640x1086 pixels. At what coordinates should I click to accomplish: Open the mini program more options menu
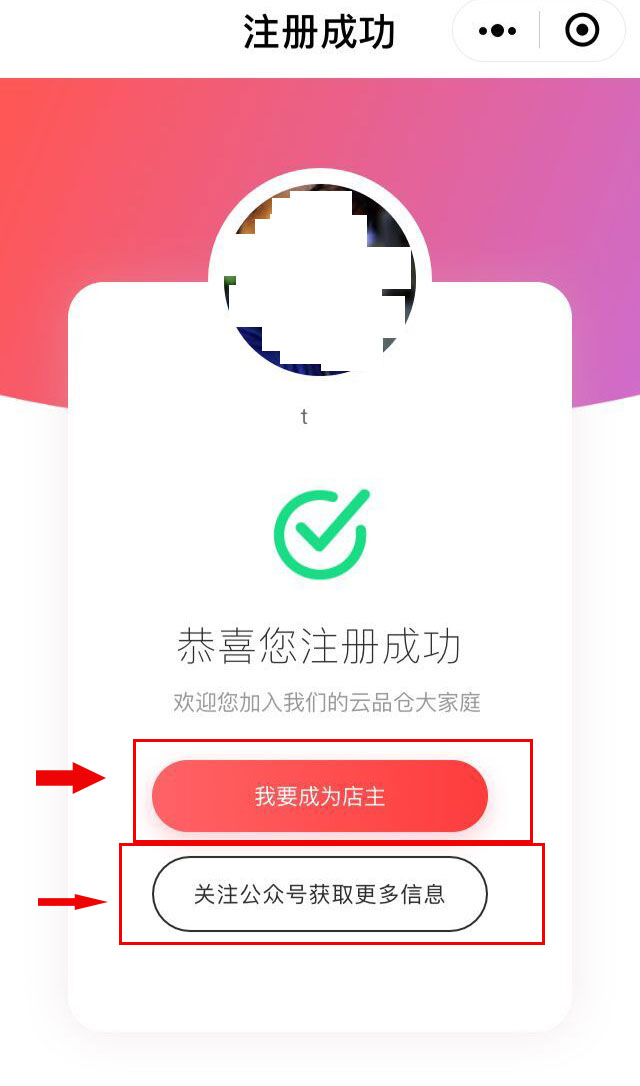[497, 31]
